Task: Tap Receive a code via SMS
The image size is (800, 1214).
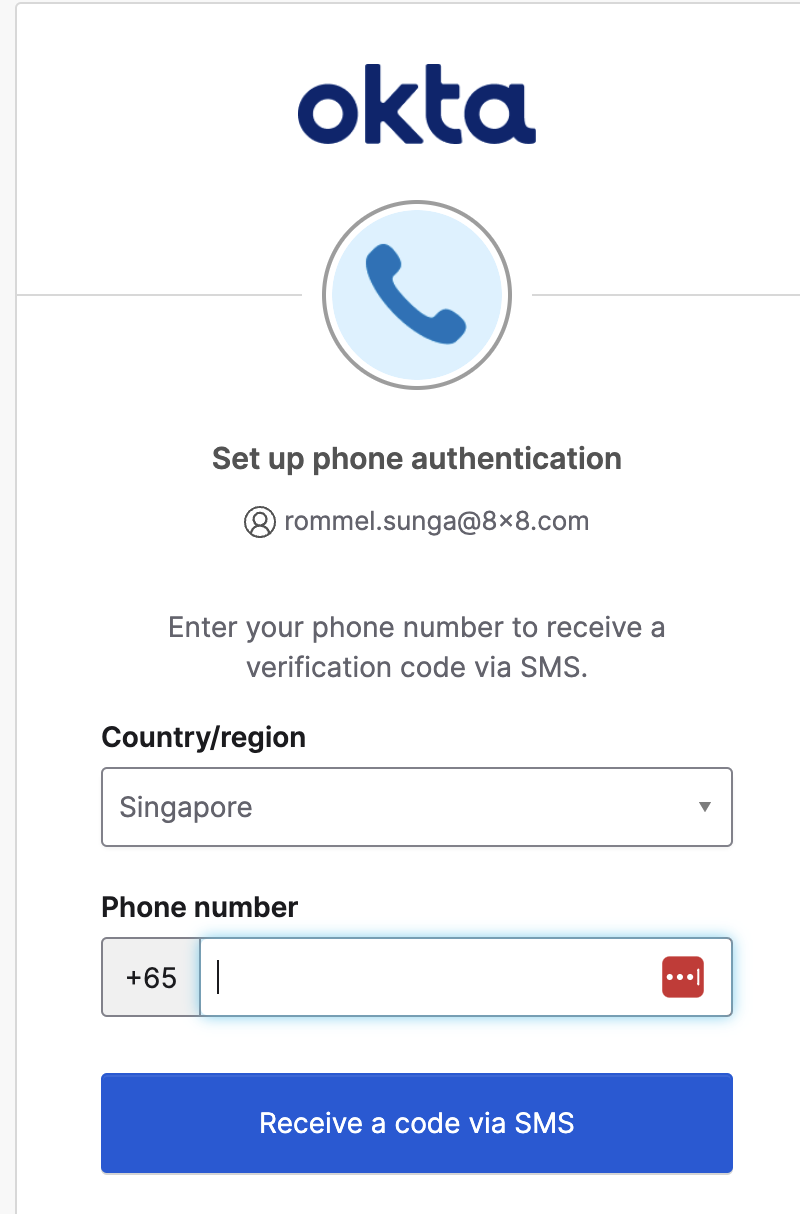Action: point(417,1123)
